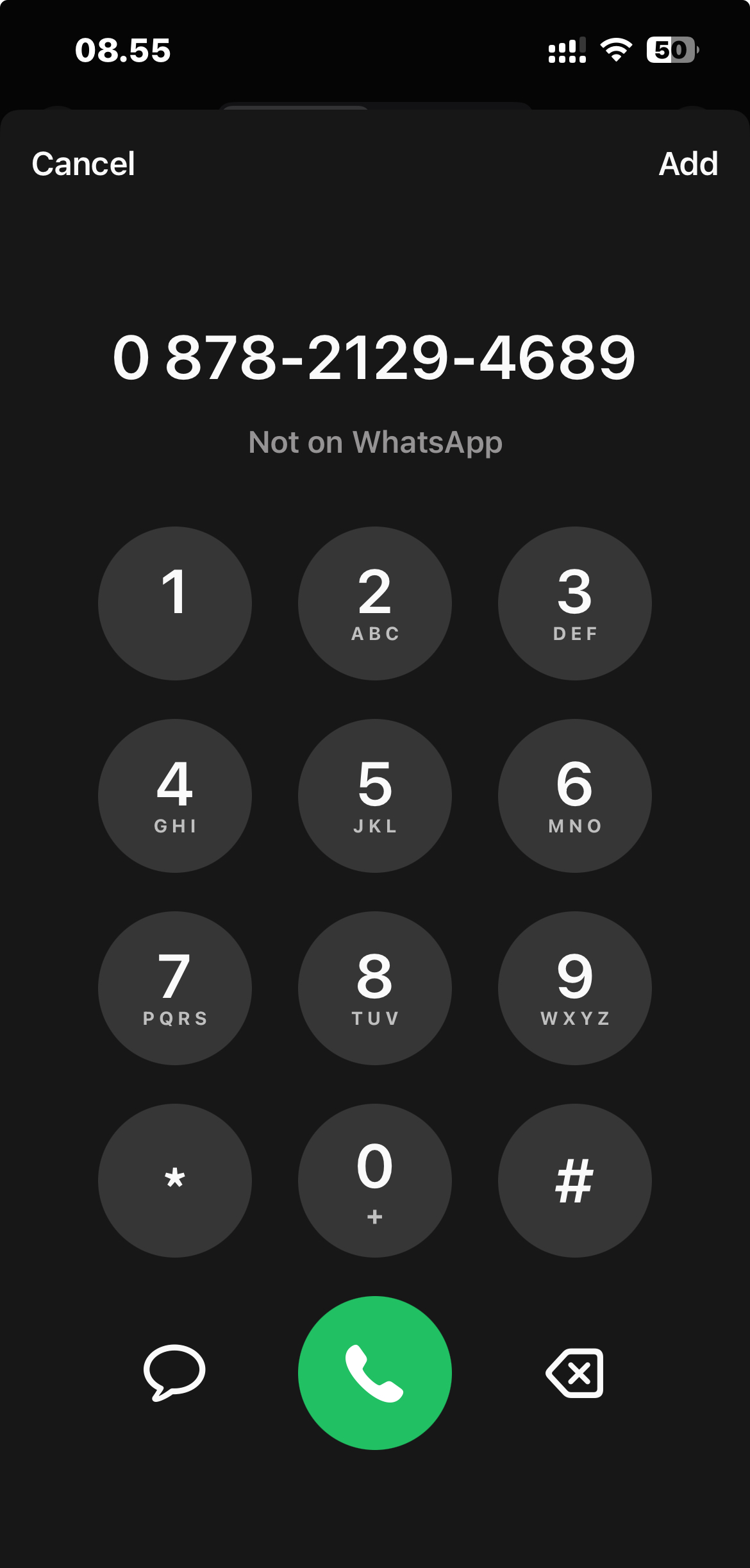
Task: Tap the asterisk key
Action: click(175, 1181)
